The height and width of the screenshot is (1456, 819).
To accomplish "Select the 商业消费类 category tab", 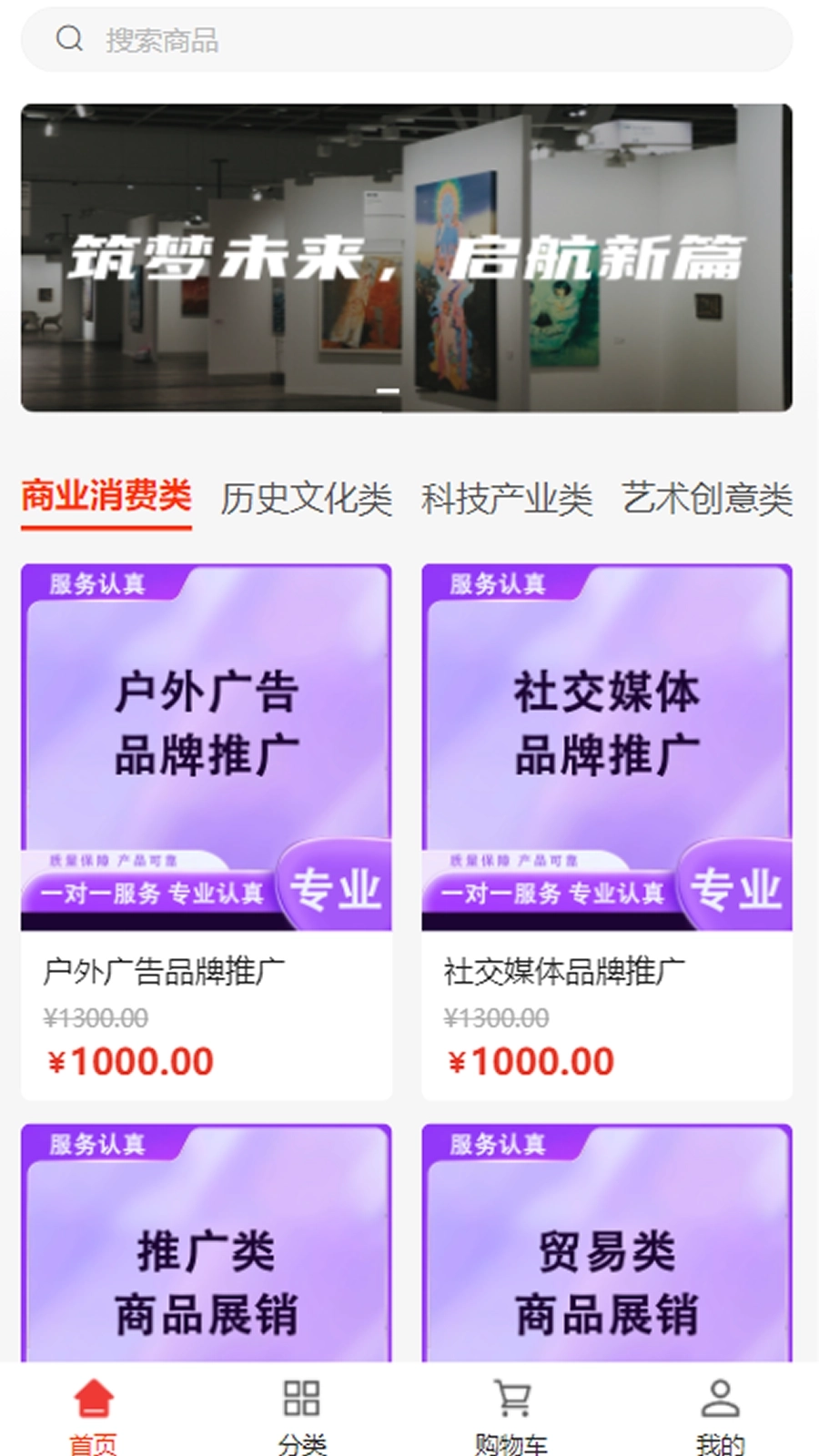I will click(x=106, y=498).
